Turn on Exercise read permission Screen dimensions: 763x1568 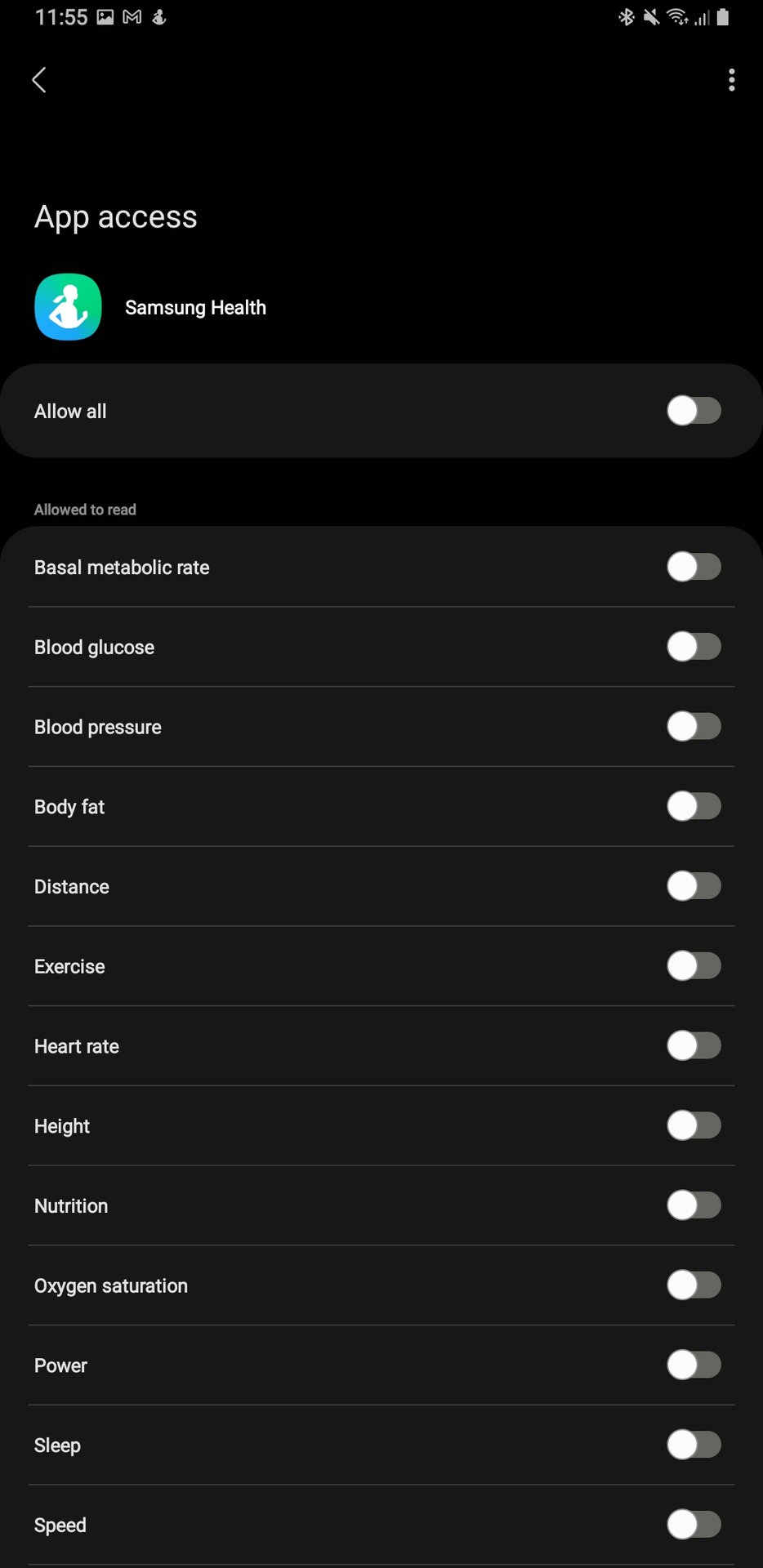694,966
